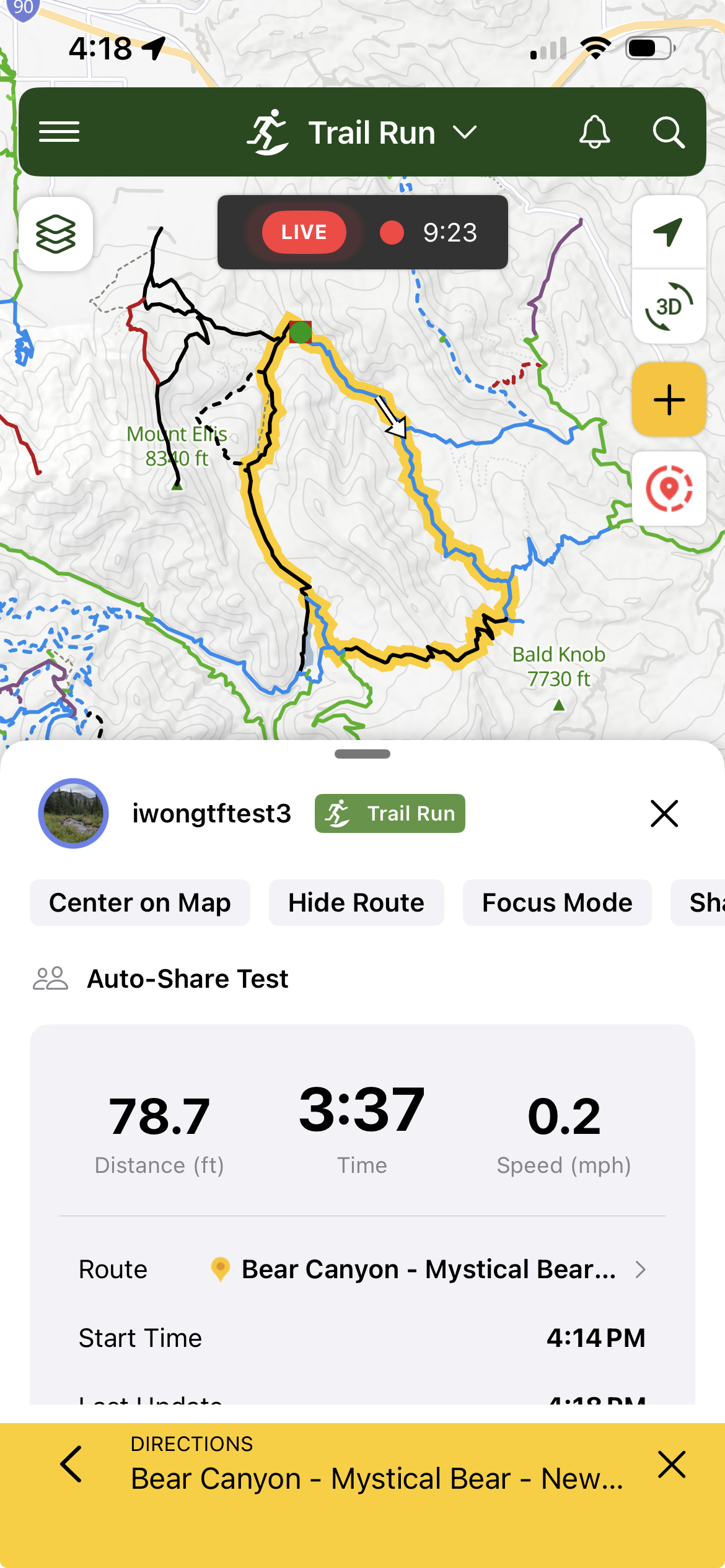Open the map layers selector
This screenshot has width=725, height=1568.
pos(56,234)
